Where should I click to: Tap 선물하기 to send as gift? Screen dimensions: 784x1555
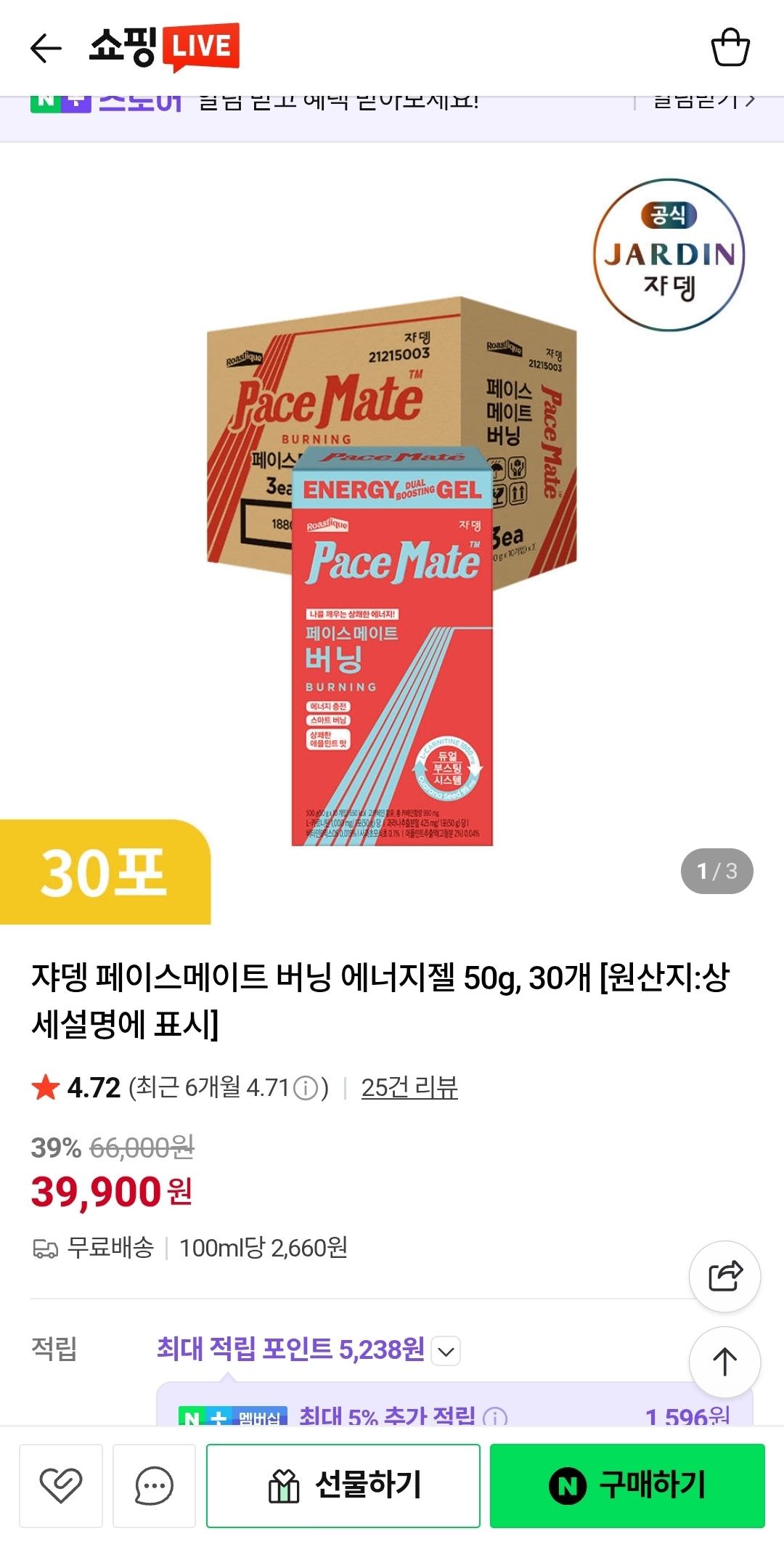pos(343,1485)
